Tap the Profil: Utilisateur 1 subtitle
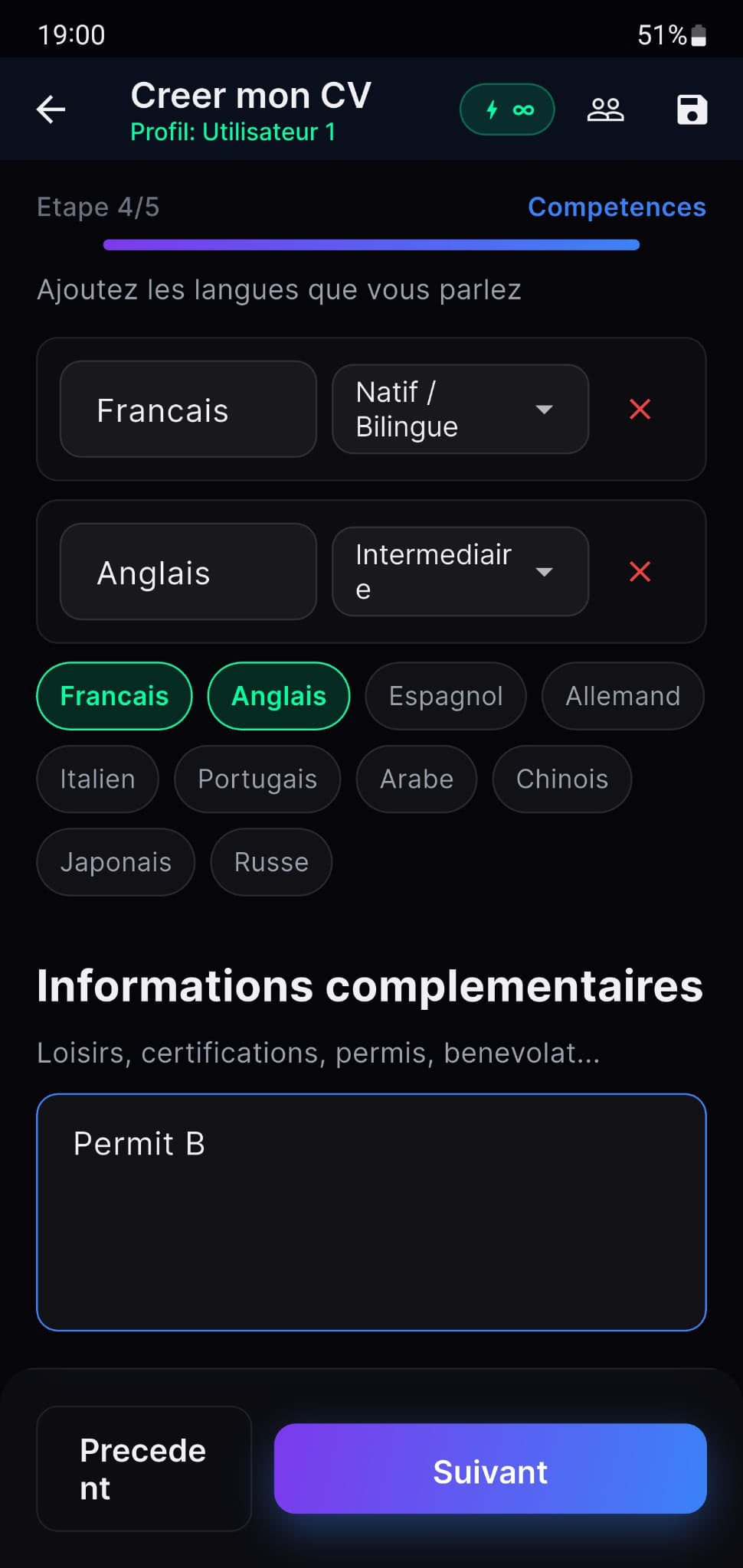The height and width of the screenshot is (1568, 743). (233, 132)
